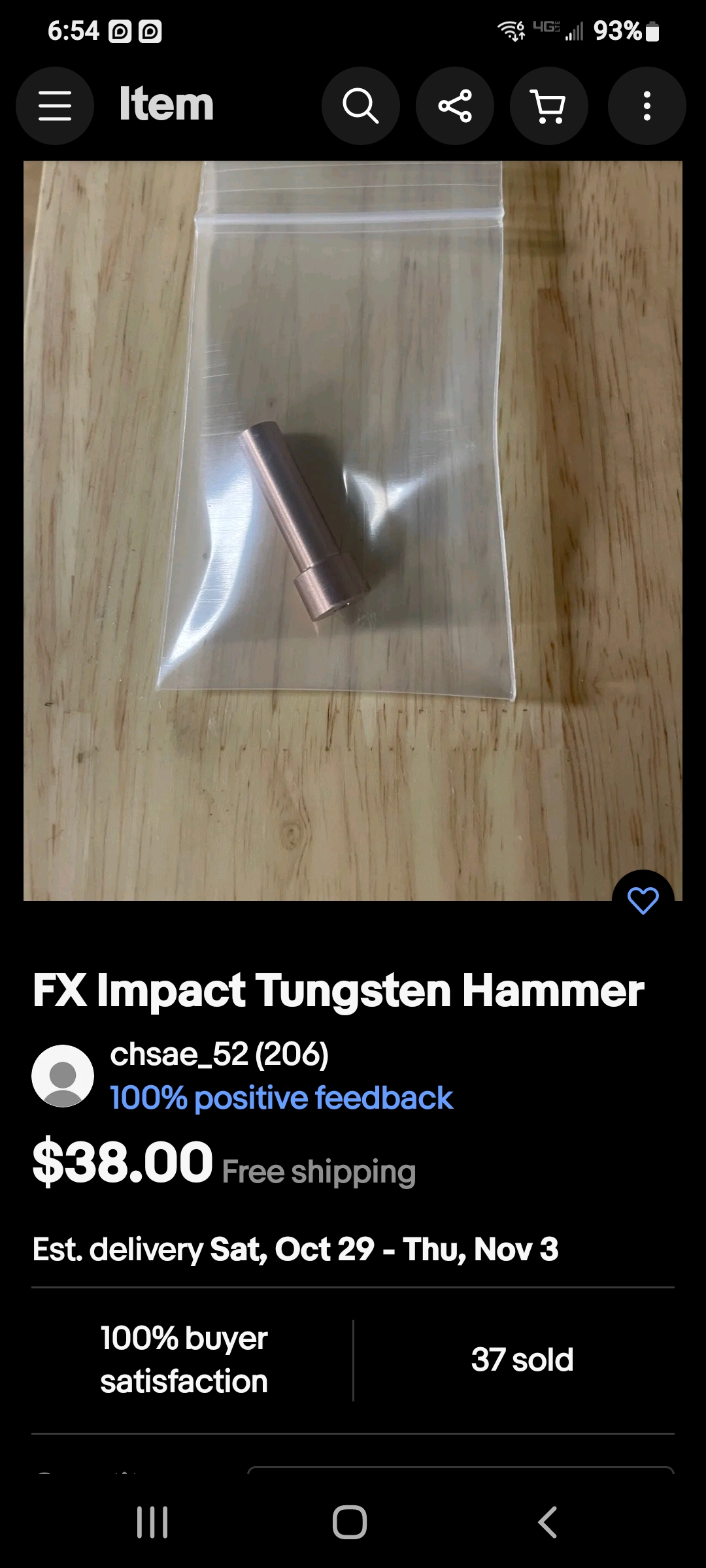706x1568 pixels.
Task: Open seller chsae_52's profile
Action: [219, 1054]
